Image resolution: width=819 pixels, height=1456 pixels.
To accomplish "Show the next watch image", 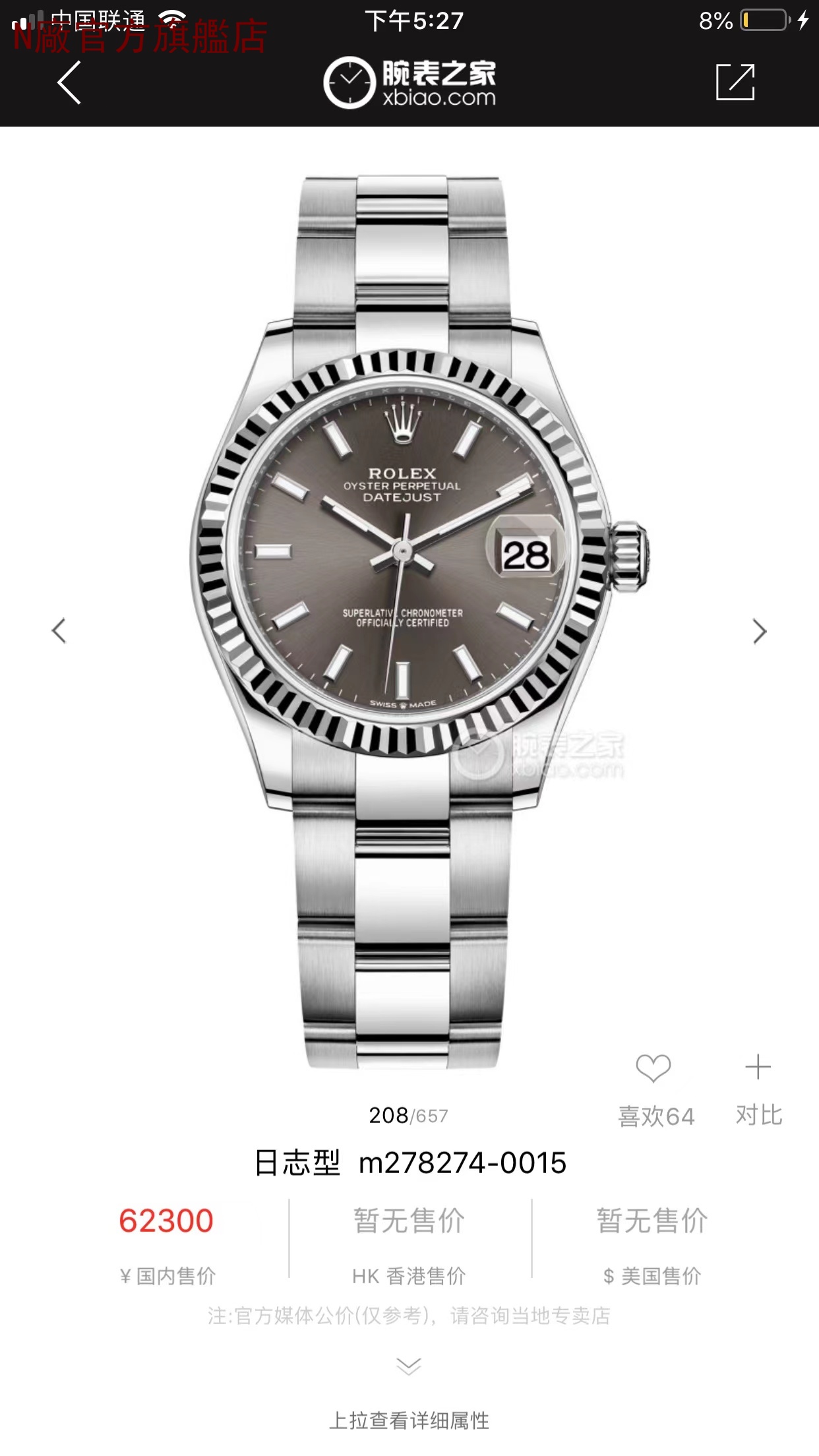I will pyautogui.click(x=760, y=631).
